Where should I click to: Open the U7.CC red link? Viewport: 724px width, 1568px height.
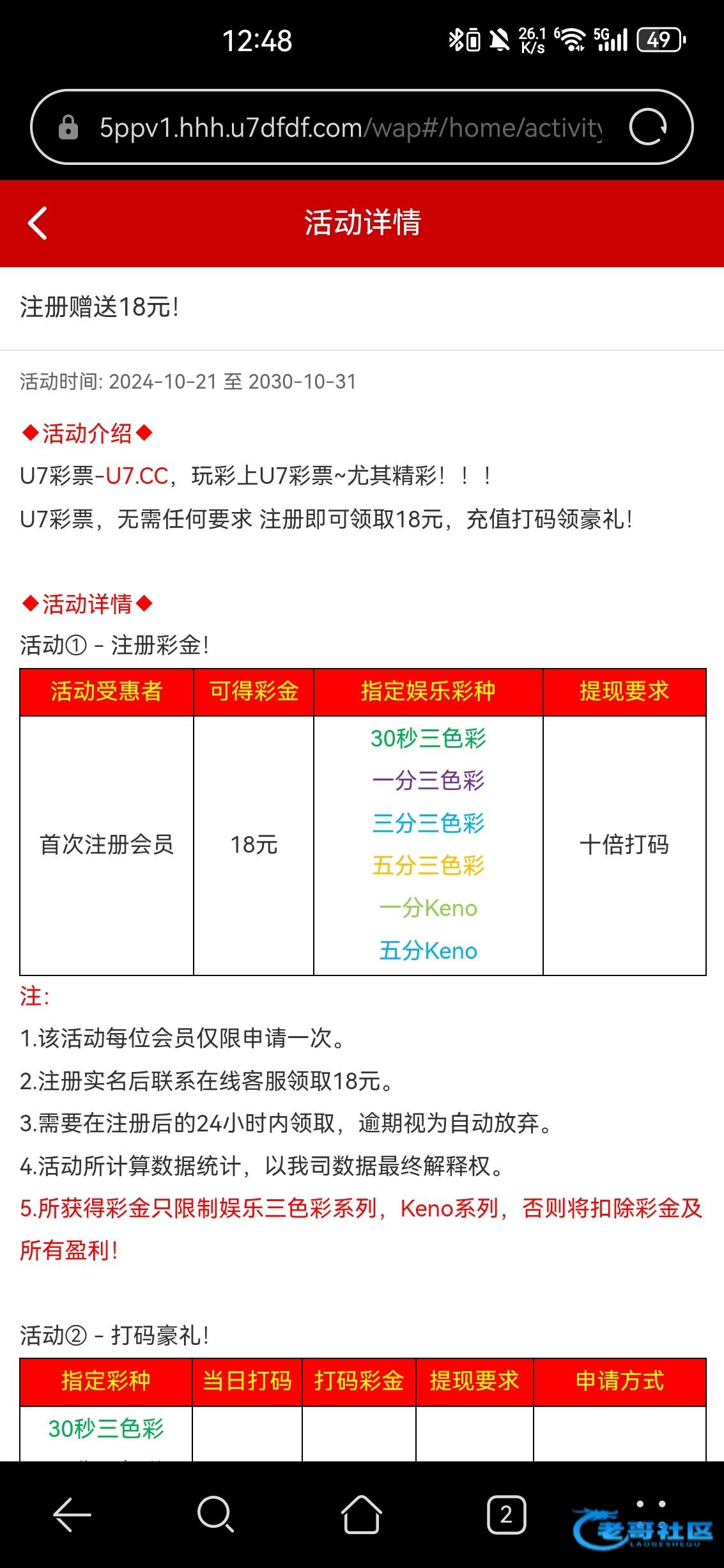[137, 476]
